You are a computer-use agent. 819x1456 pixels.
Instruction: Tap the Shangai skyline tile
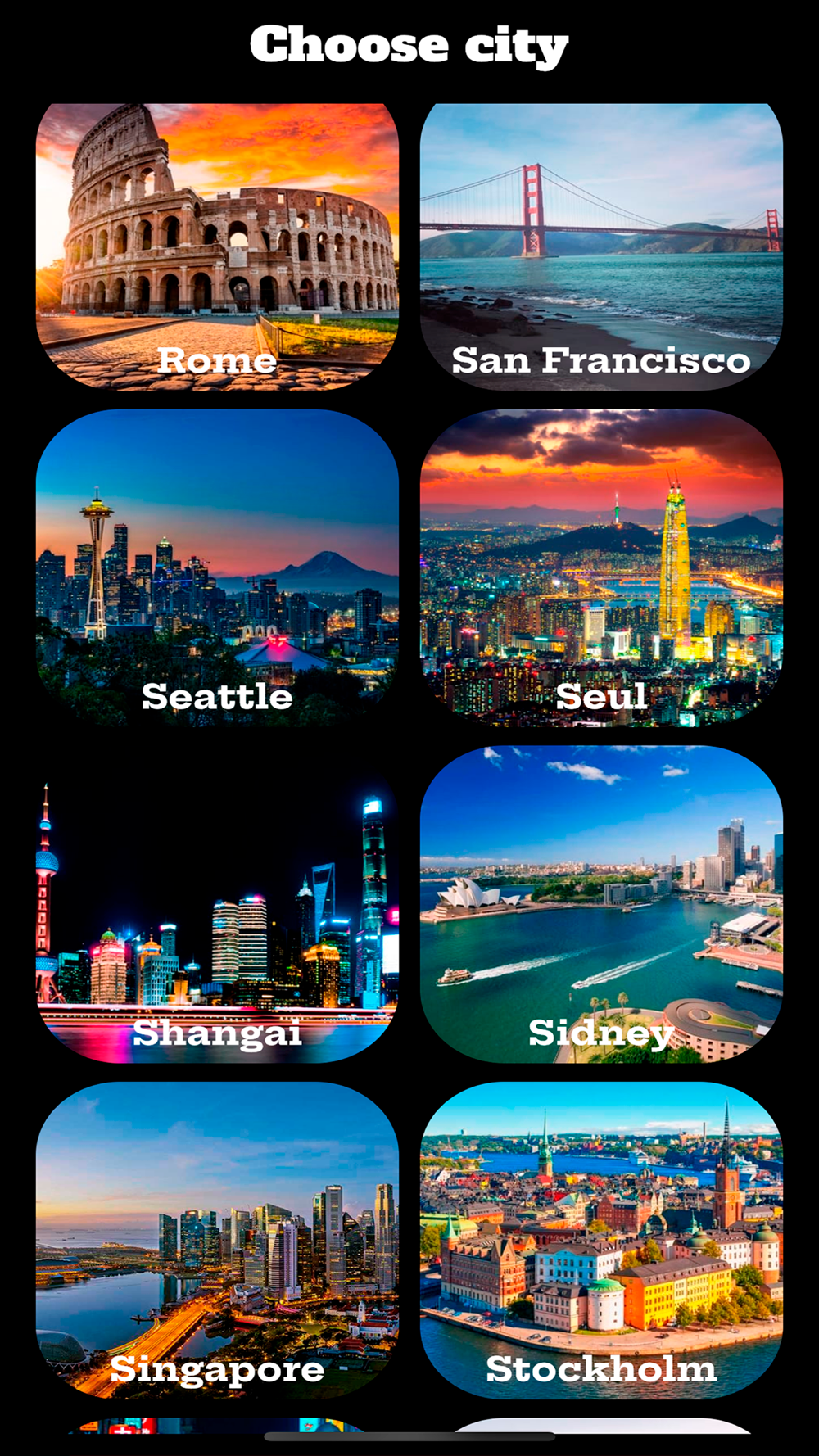(x=217, y=904)
